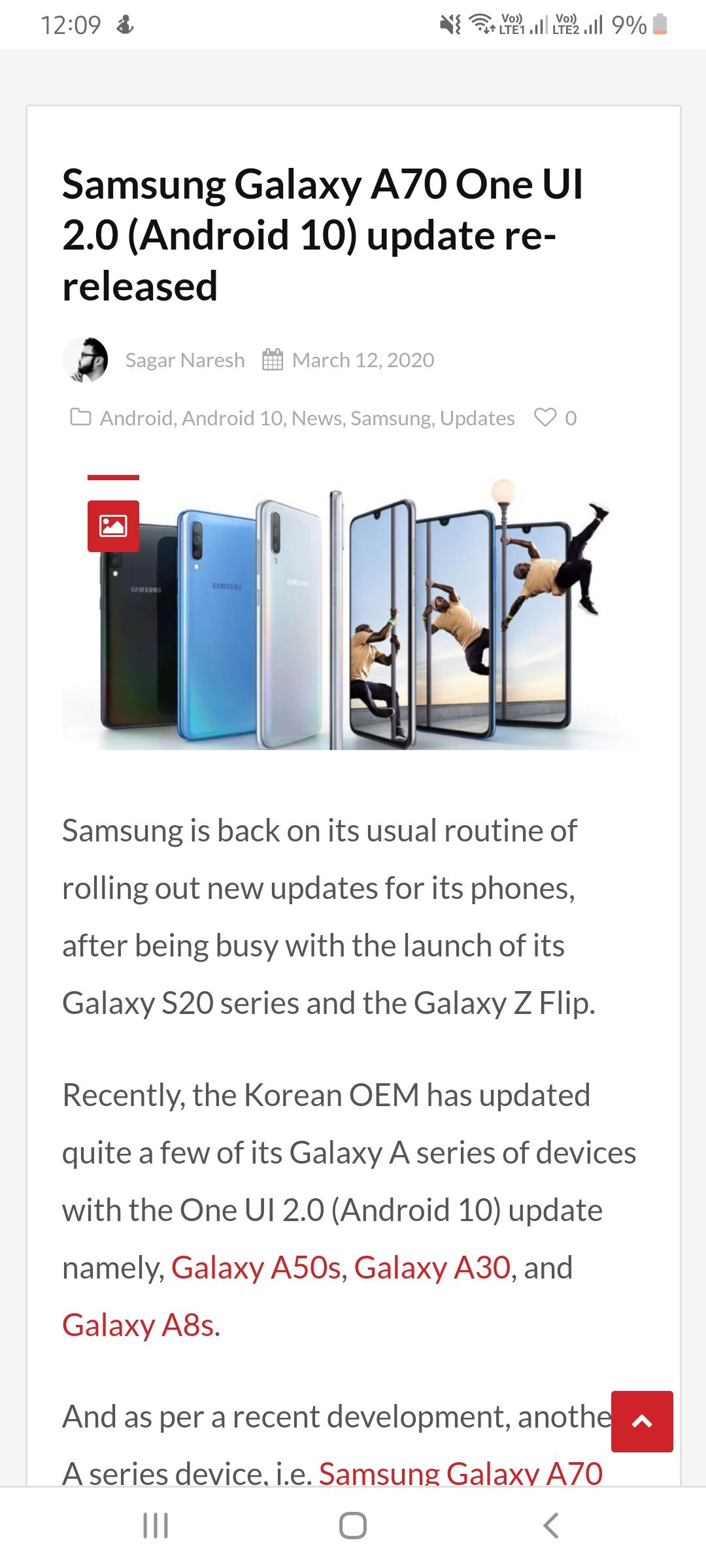This screenshot has width=706, height=1568.
Task: Open author Sagar Naresh's profile
Action: [x=184, y=360]
